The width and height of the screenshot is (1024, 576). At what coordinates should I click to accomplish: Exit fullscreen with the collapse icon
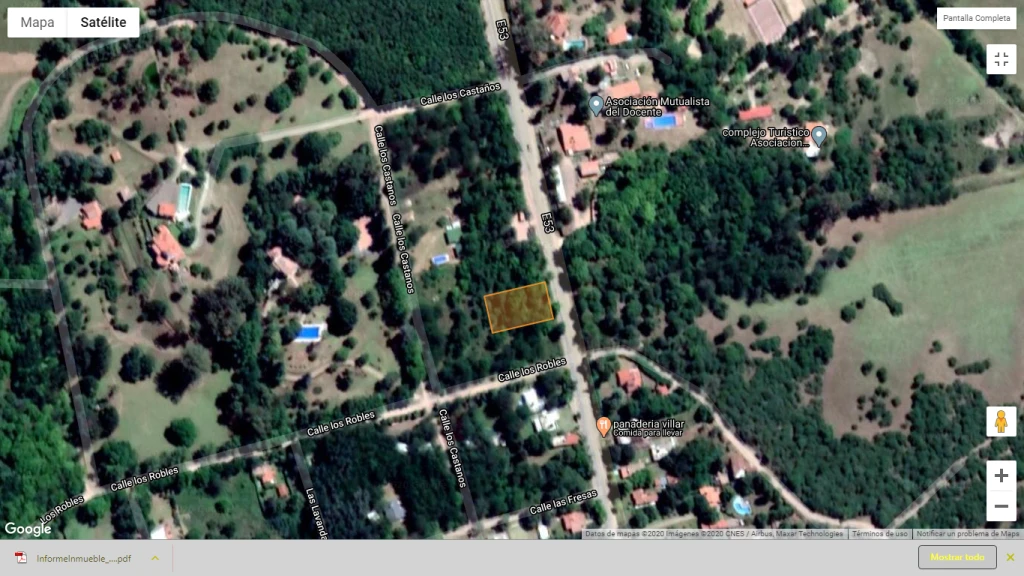[1001, 59]
